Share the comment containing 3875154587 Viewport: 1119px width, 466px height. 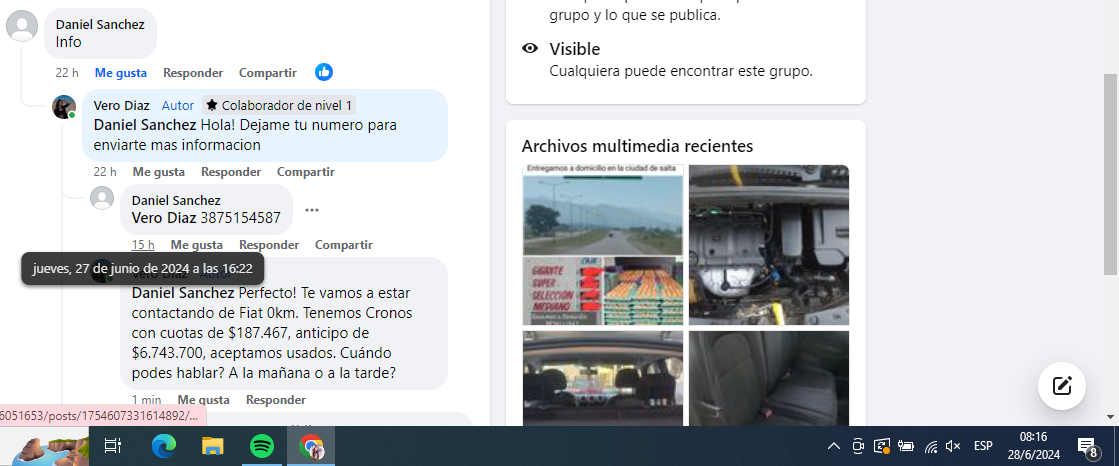pyautogui.click(x=343, y=245)
